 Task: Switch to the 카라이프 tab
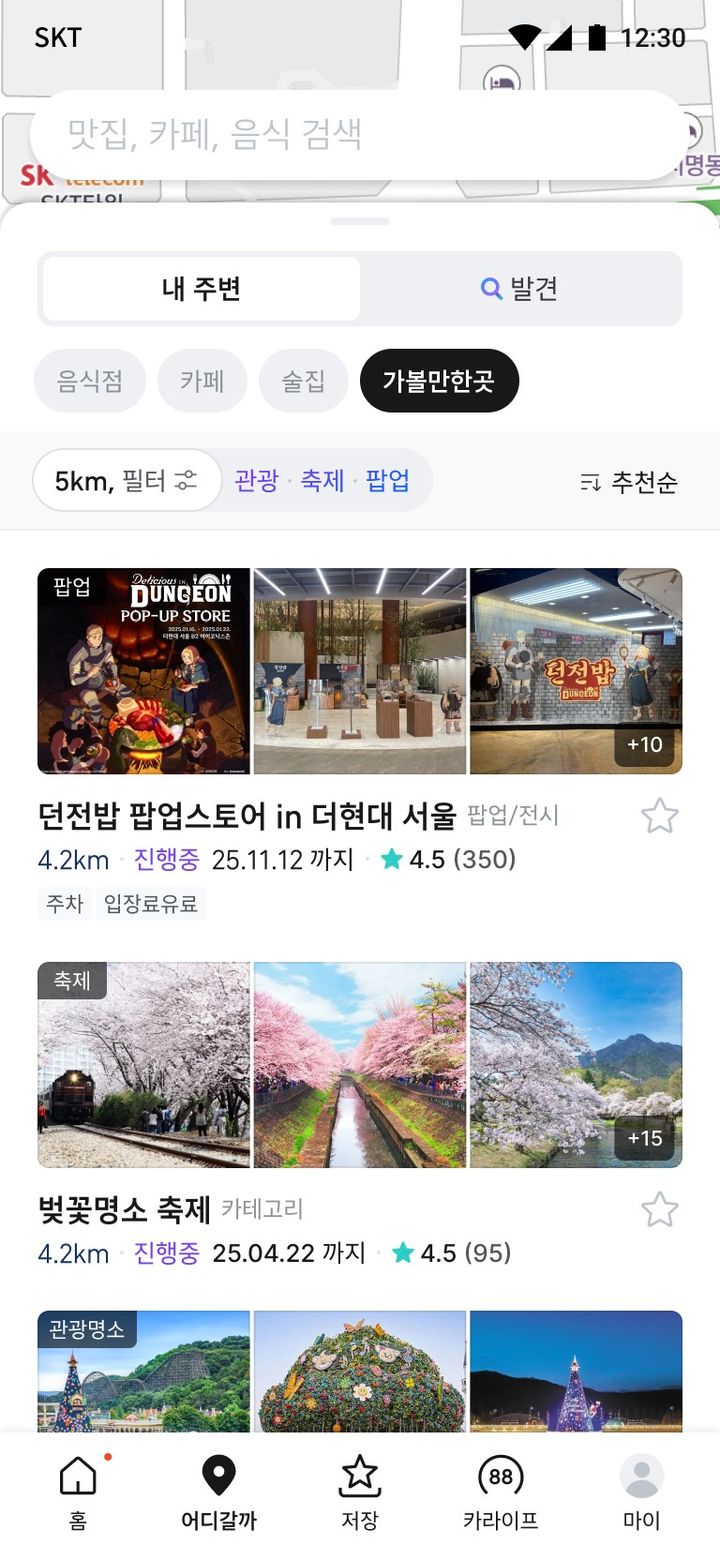point(500,1492)
